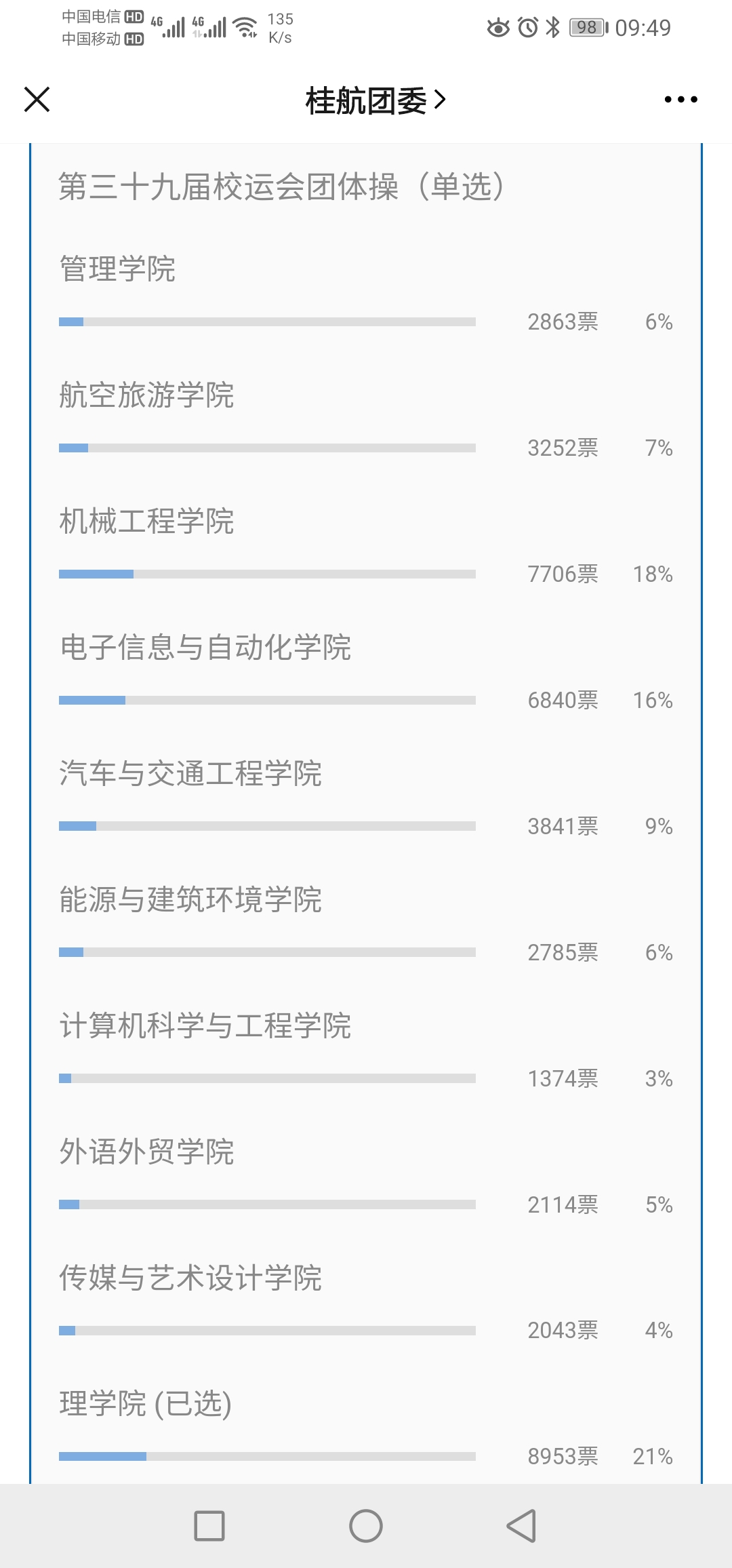Open the three-dot more options menu
The height and width of the screenshot is (1568, 732).
point(680,100)
